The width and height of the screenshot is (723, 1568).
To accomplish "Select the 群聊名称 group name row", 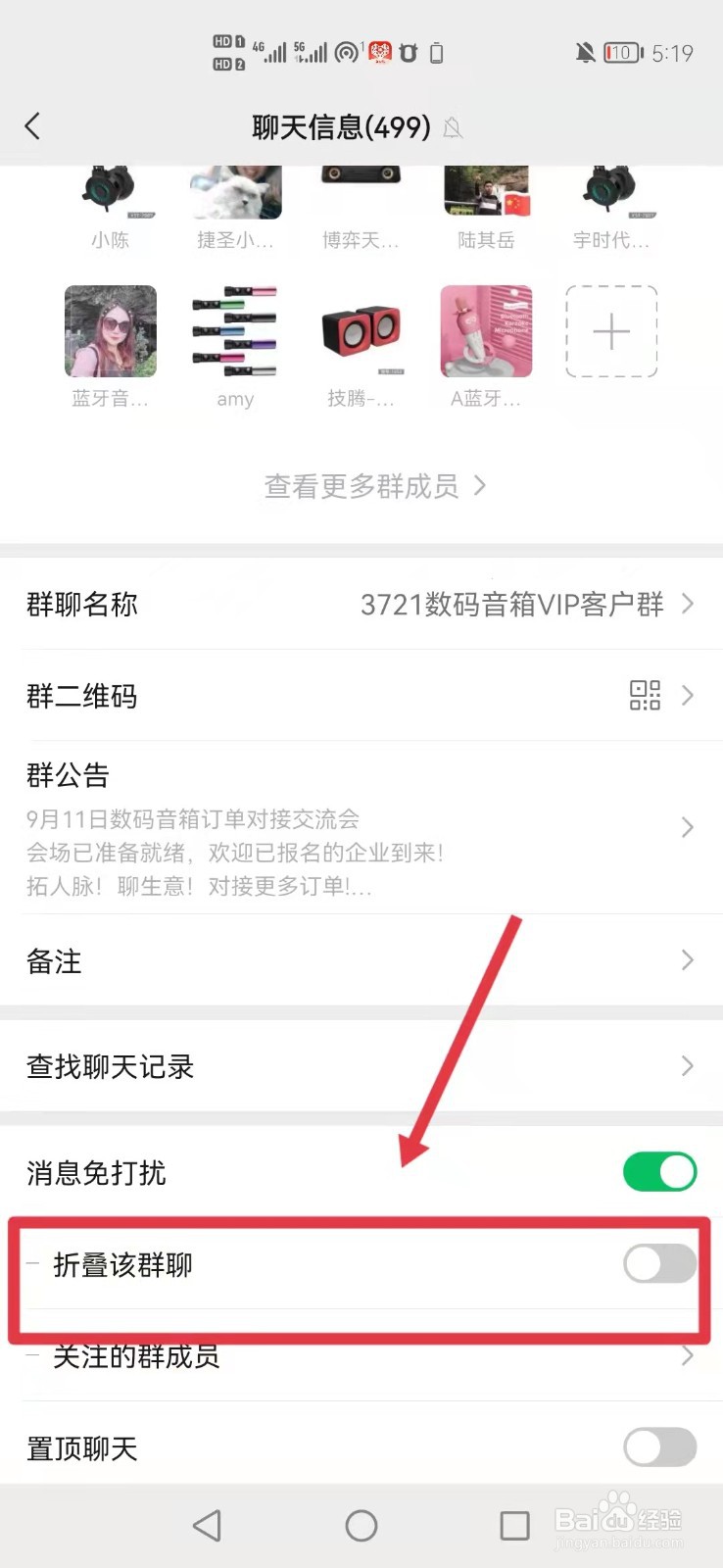I will tap(362, 604).
